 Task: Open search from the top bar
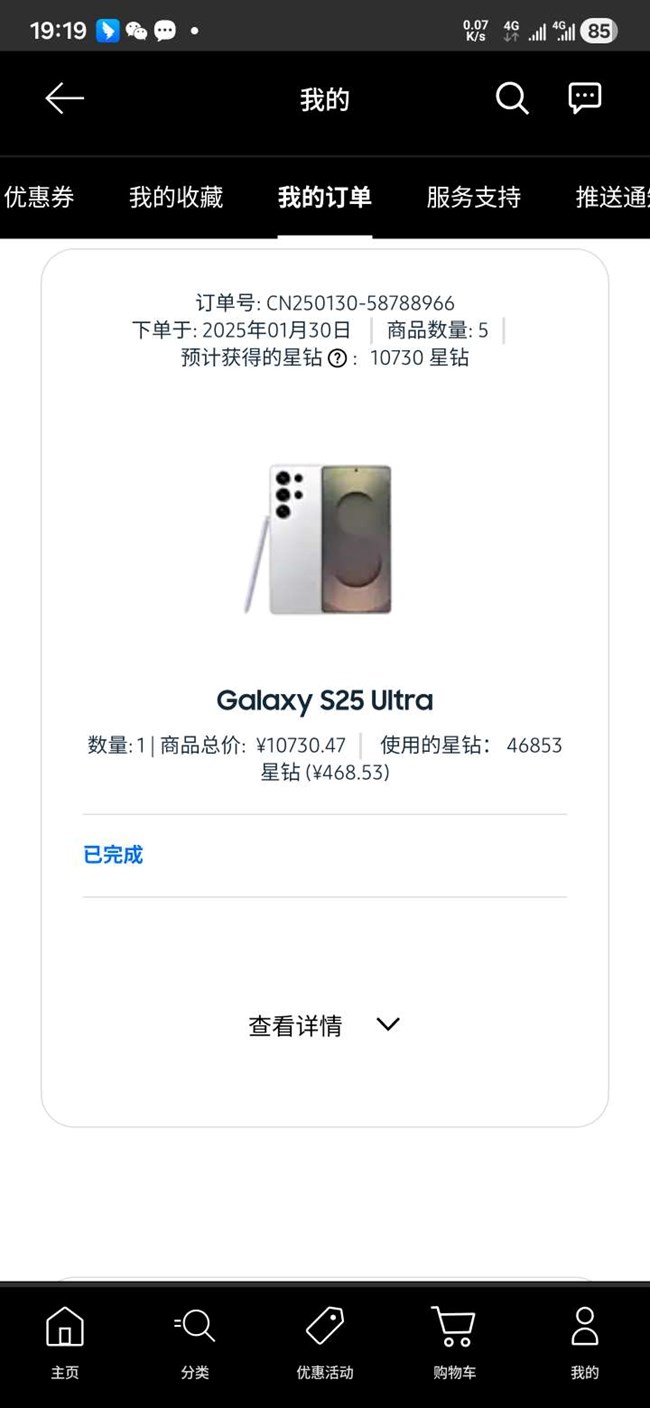tap(511, 98)
